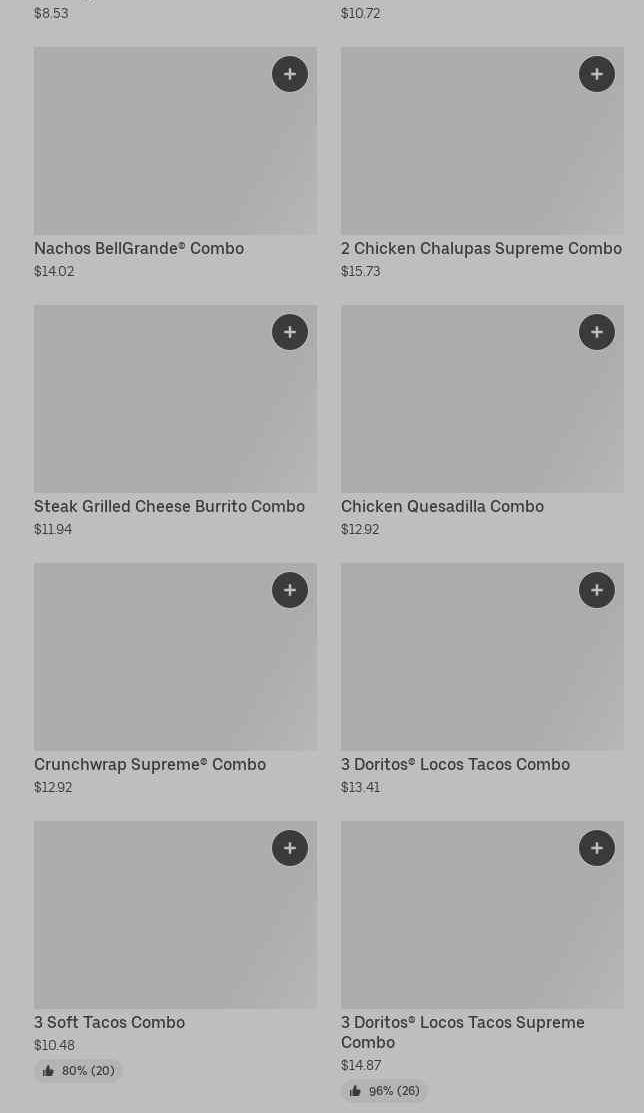
Task: Add Nachos BellGrande Combo to cart
Action: 290,74
